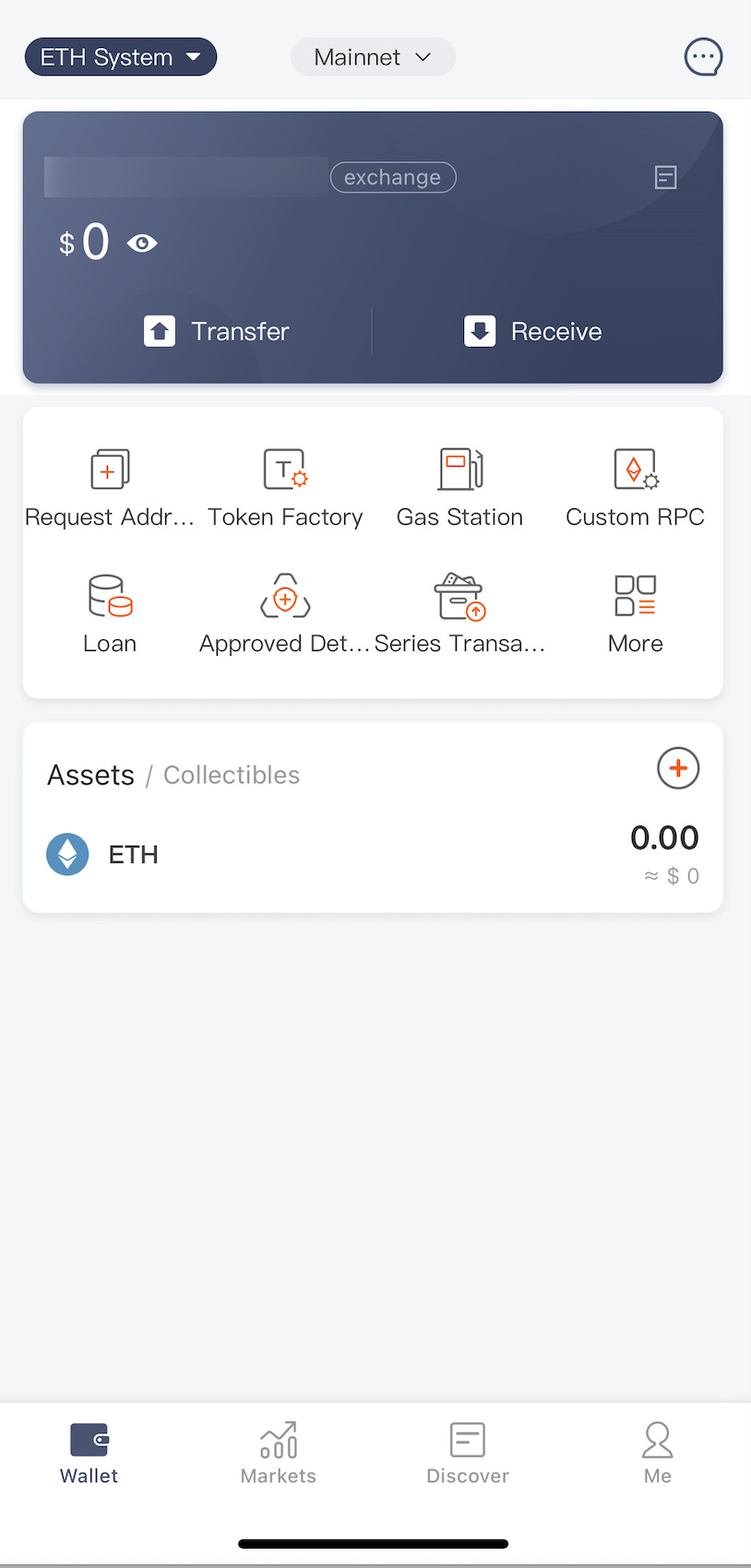Open the Loan feature

click(110, 615)
